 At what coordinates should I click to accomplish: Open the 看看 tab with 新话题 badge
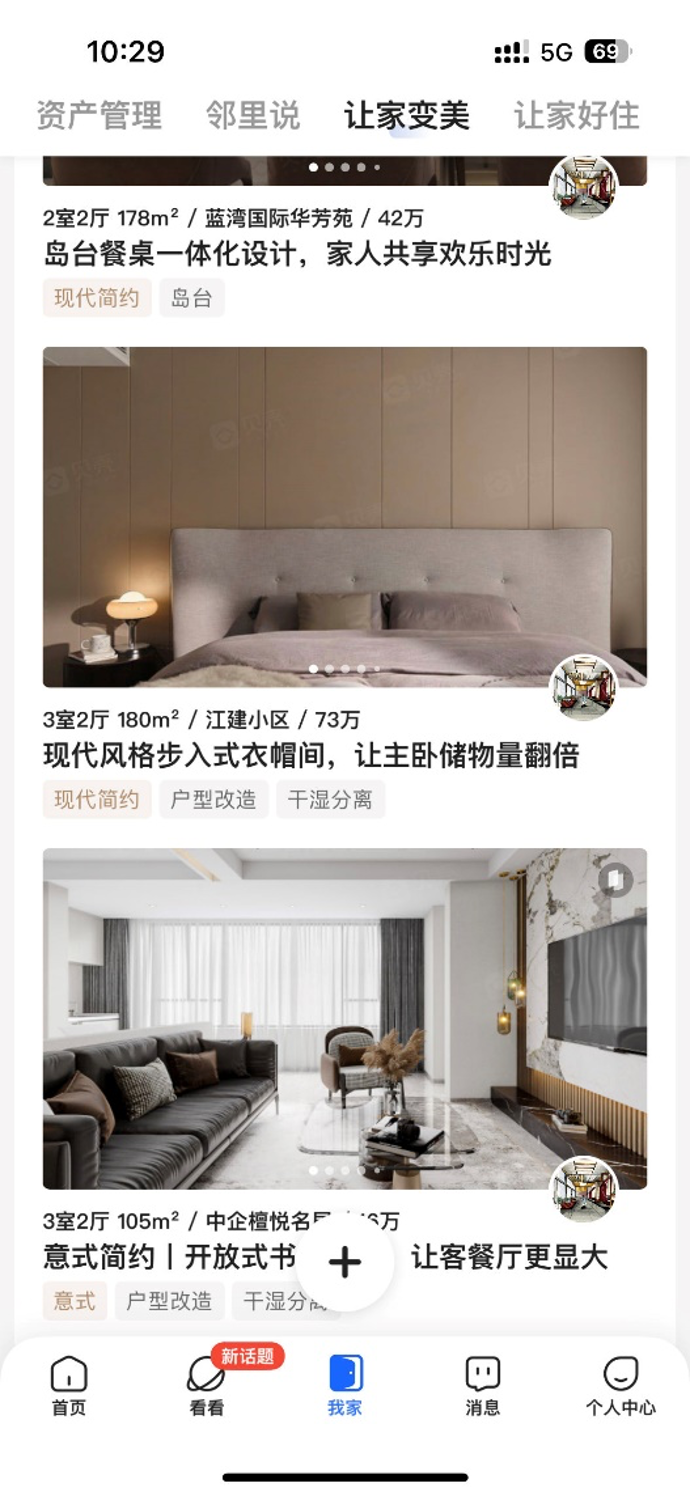[x=207, y=1386]
